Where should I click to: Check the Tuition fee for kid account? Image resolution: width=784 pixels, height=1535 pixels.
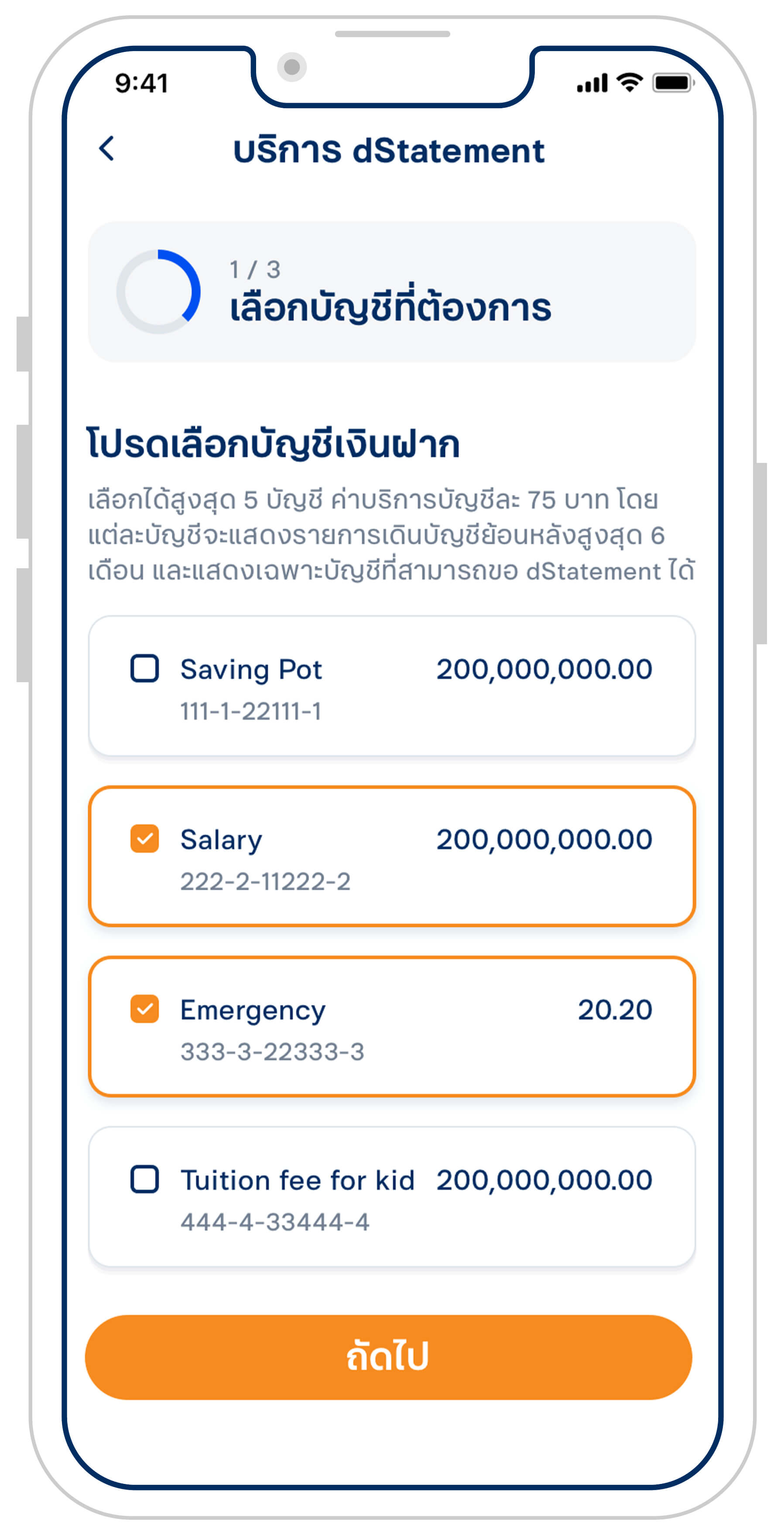[144, 1179]
